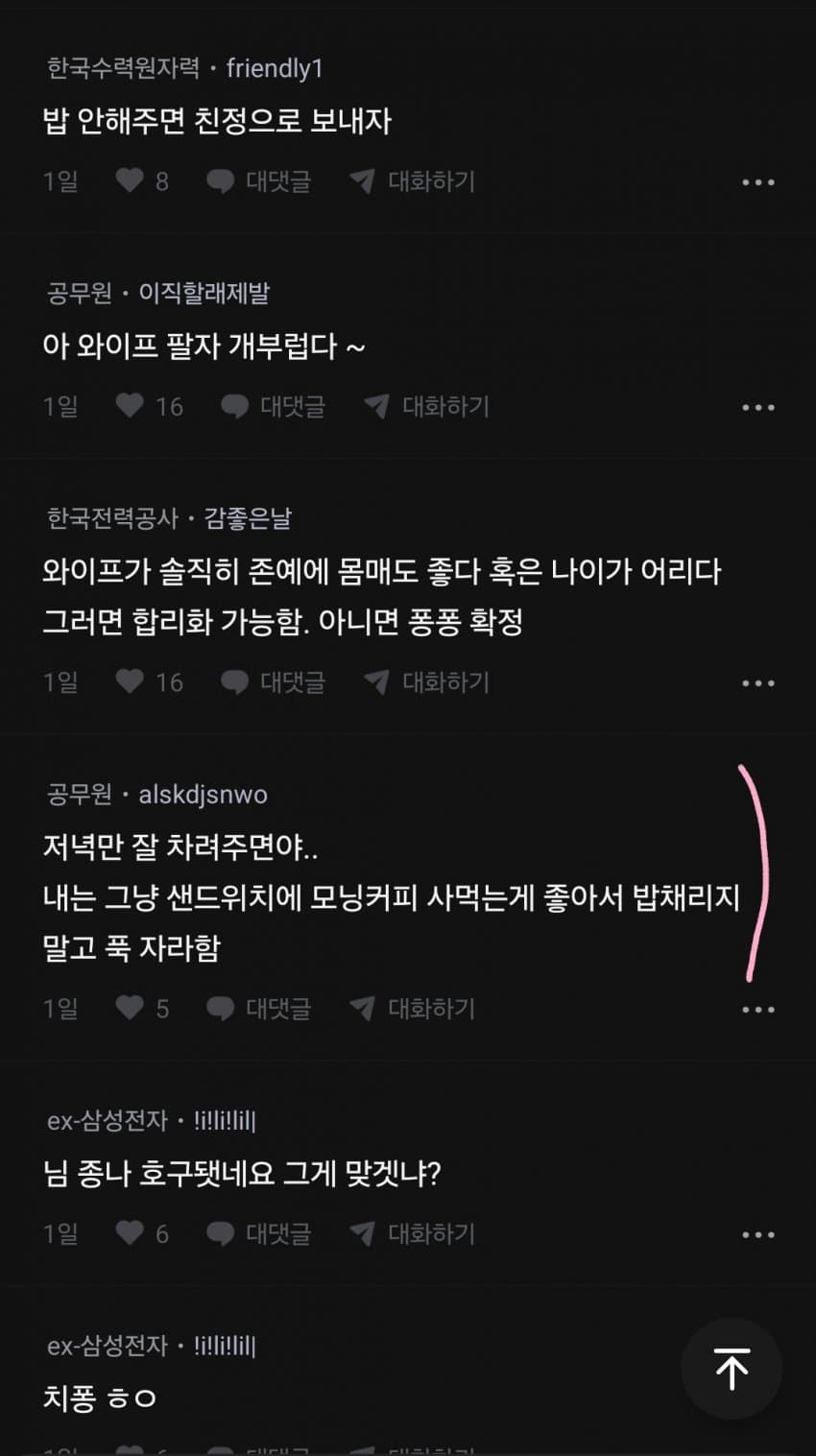Image resolution: width=816 pixels, height=1456 pixels.
Task: Like alskdjsnwo's comment
Action: 130,1008
